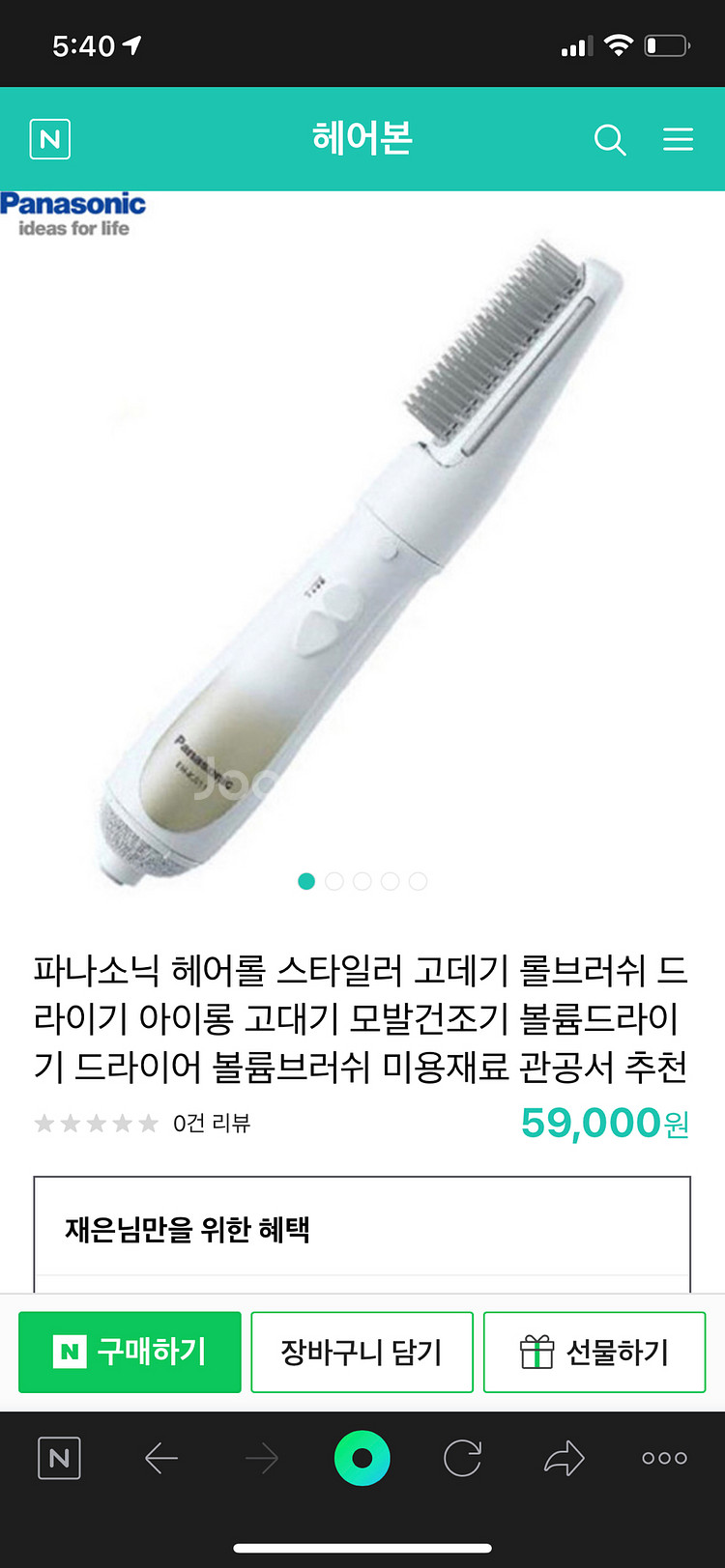
Task: Open the Naver home icon in header
Action: 50,140
